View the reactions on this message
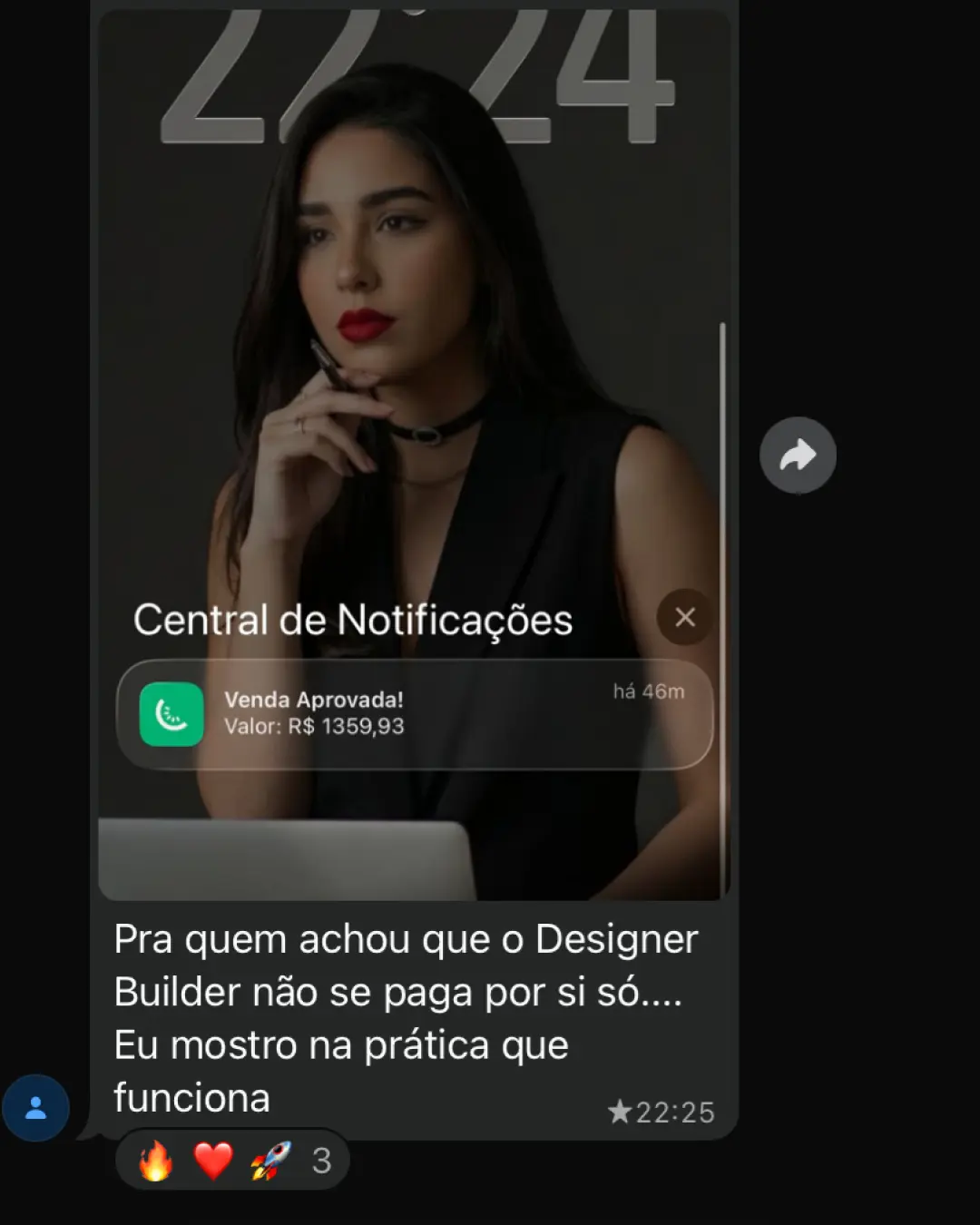The width and height of the screenshot is (980, 1225). click(x=233, y=1161)
